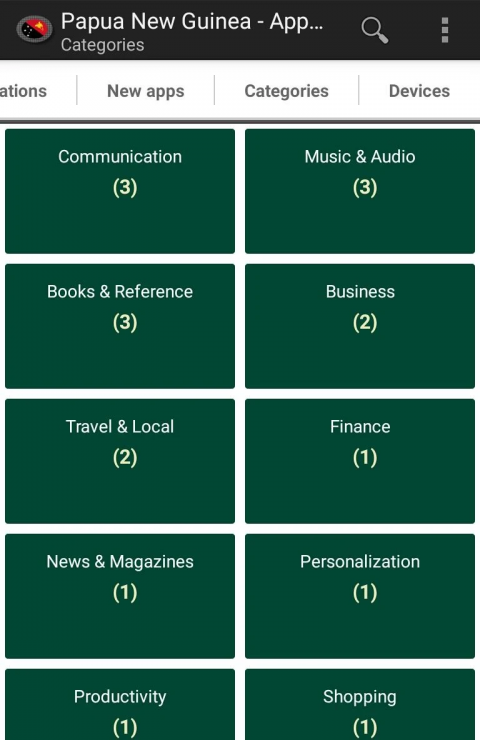View News & Magazines apps
480x740 pixels.
click(x=120, y=596)
